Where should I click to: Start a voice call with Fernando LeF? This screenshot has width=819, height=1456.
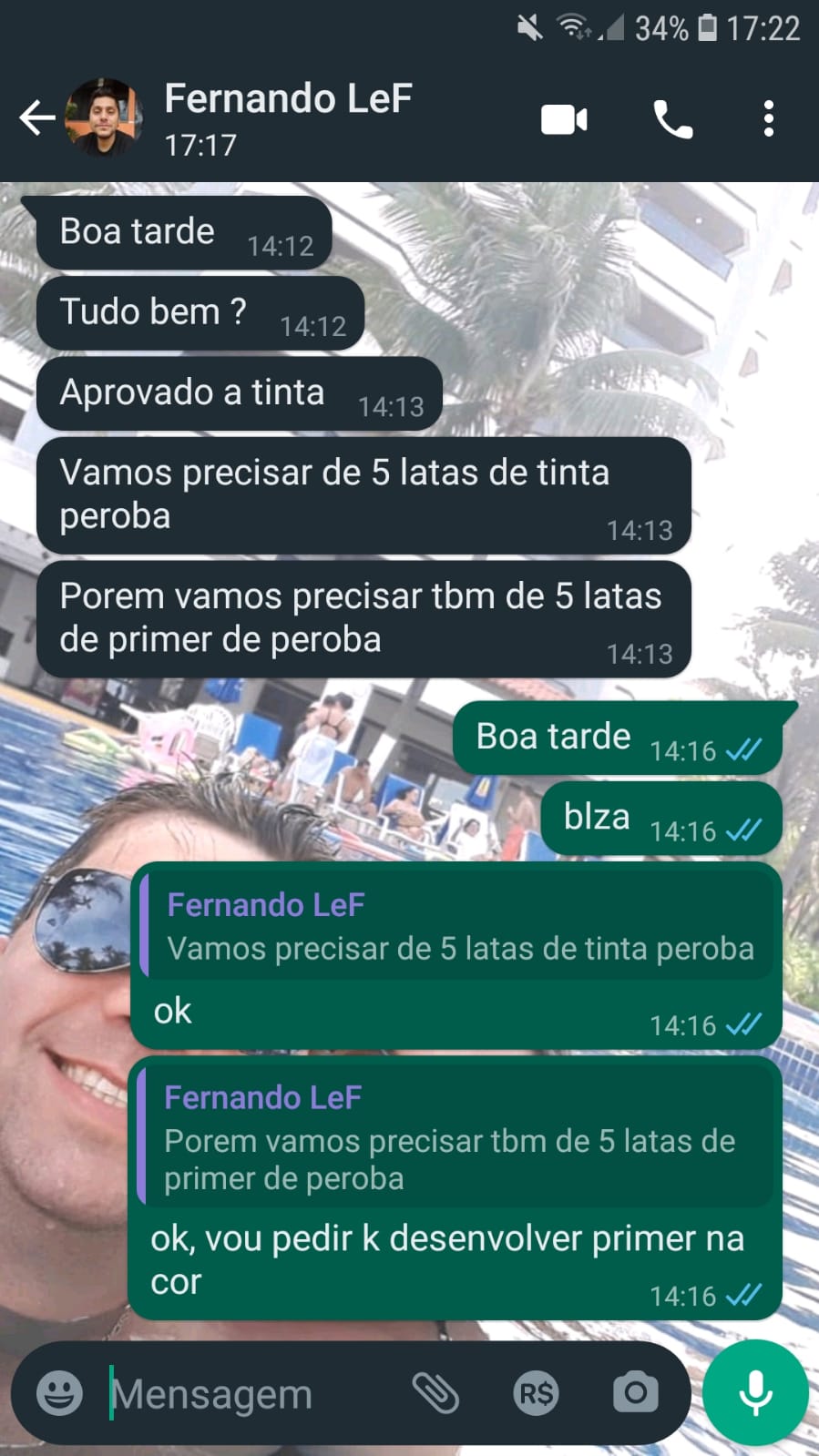tap(673, 119)
